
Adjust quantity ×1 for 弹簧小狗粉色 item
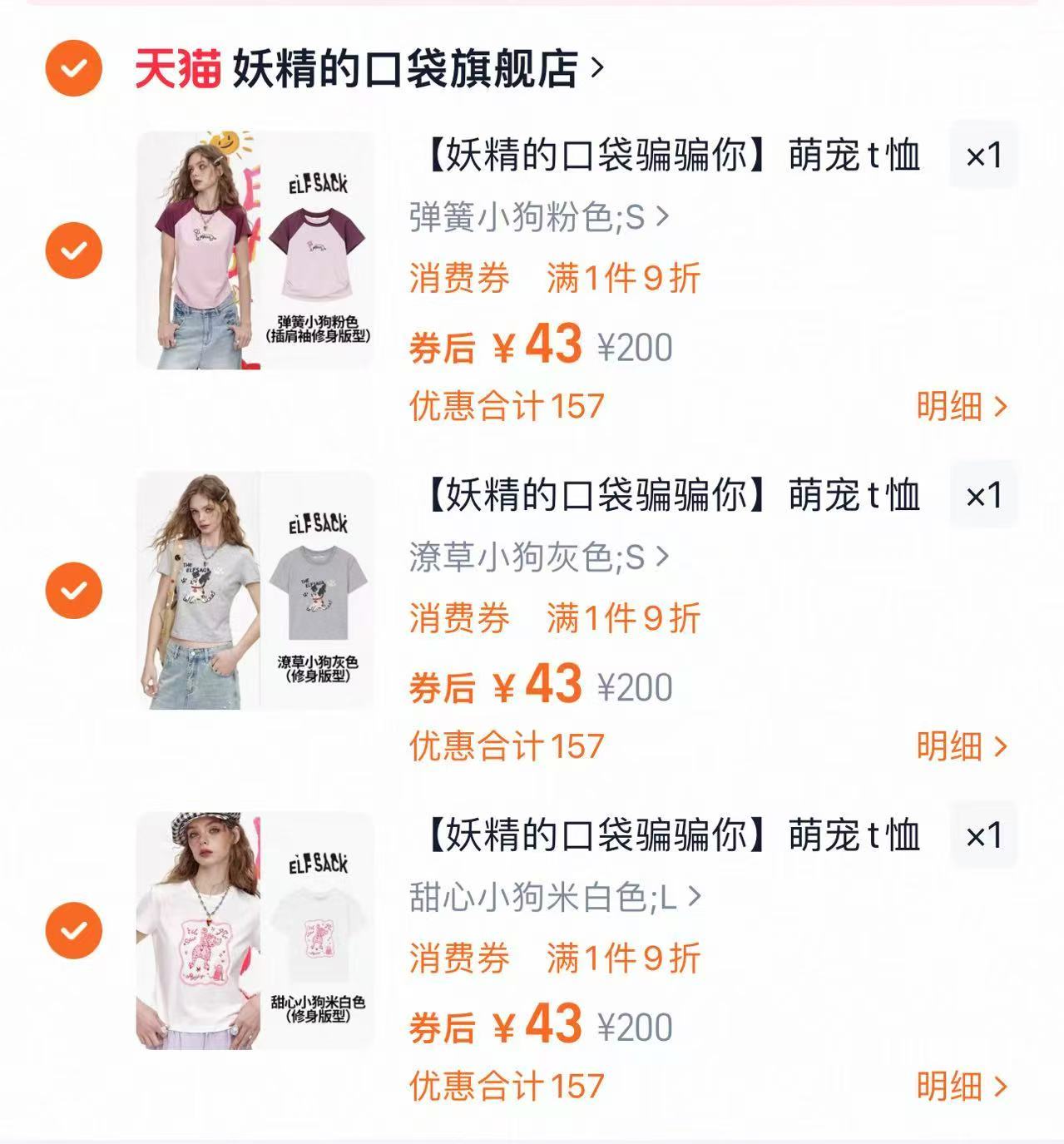click(x=983, y=156)
